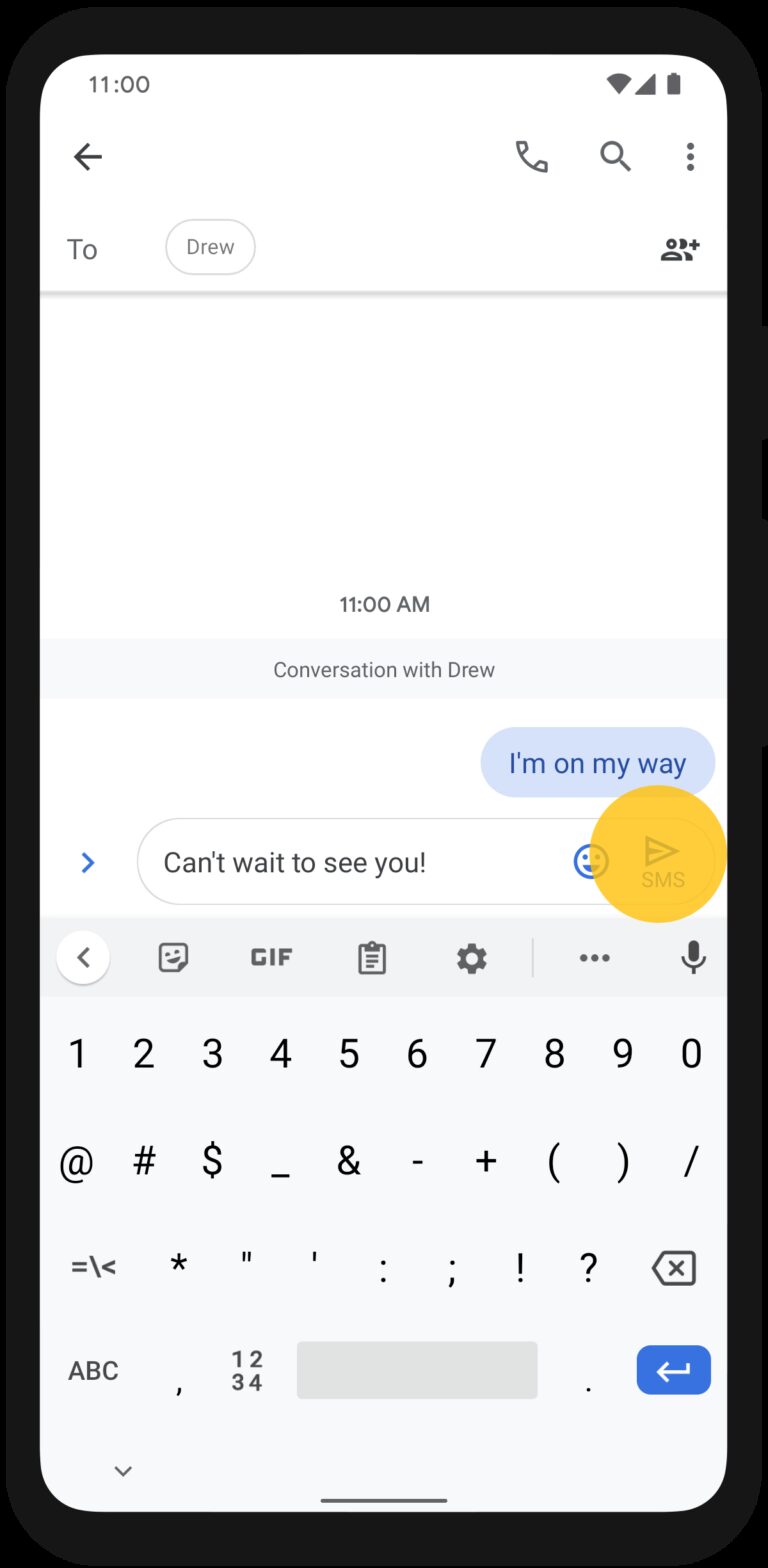Open Gboard settings via the gear icon
The height and width of the screenshot is (1568, 768).
(x=471, y=957)
